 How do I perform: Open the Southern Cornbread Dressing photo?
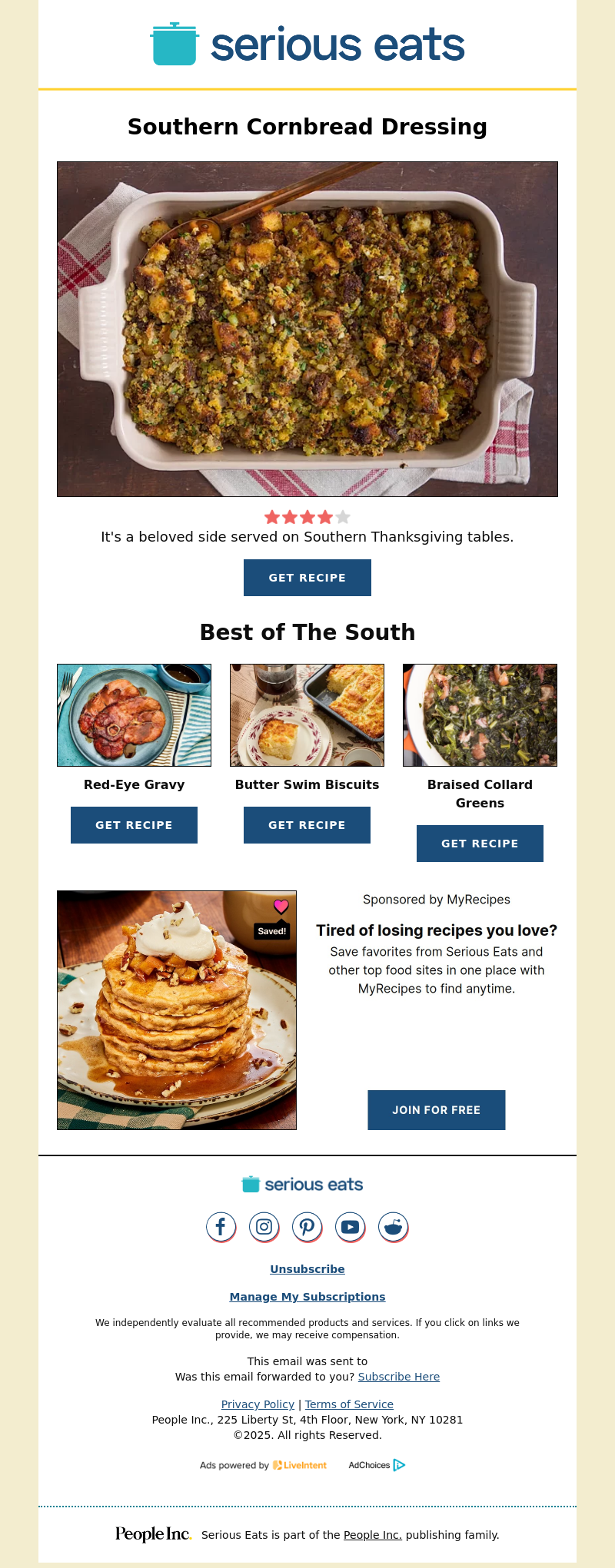click(x=307, y=329)
